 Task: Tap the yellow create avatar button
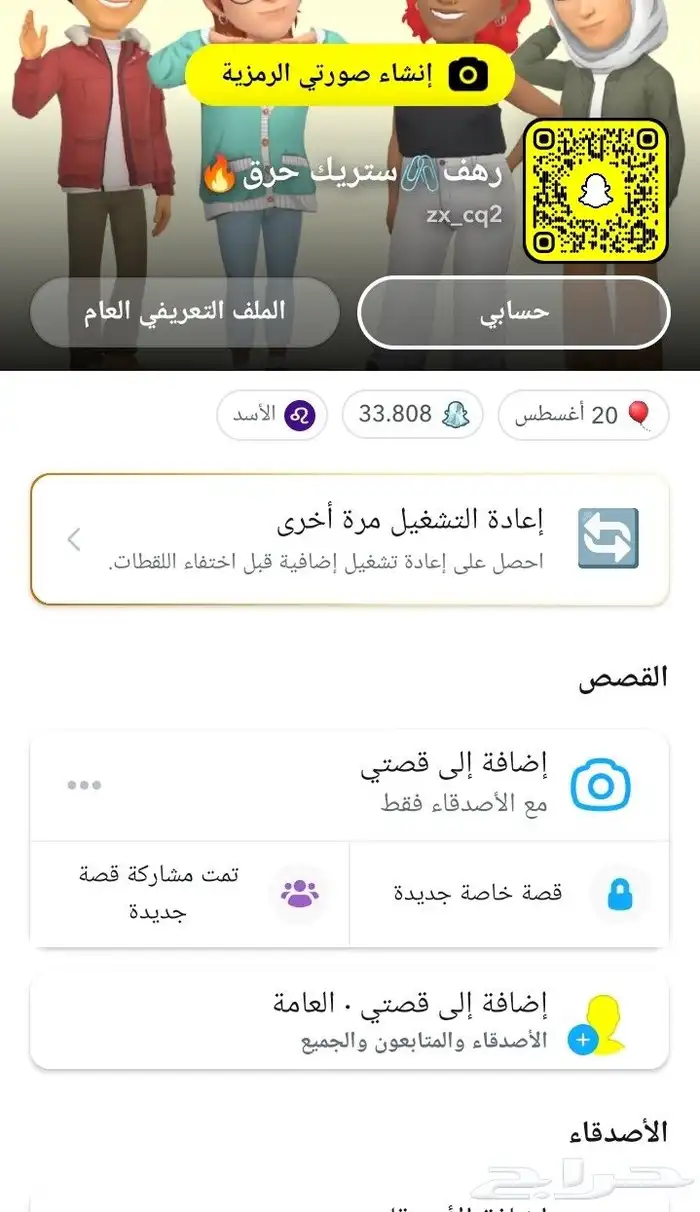(x=349, y=75)
